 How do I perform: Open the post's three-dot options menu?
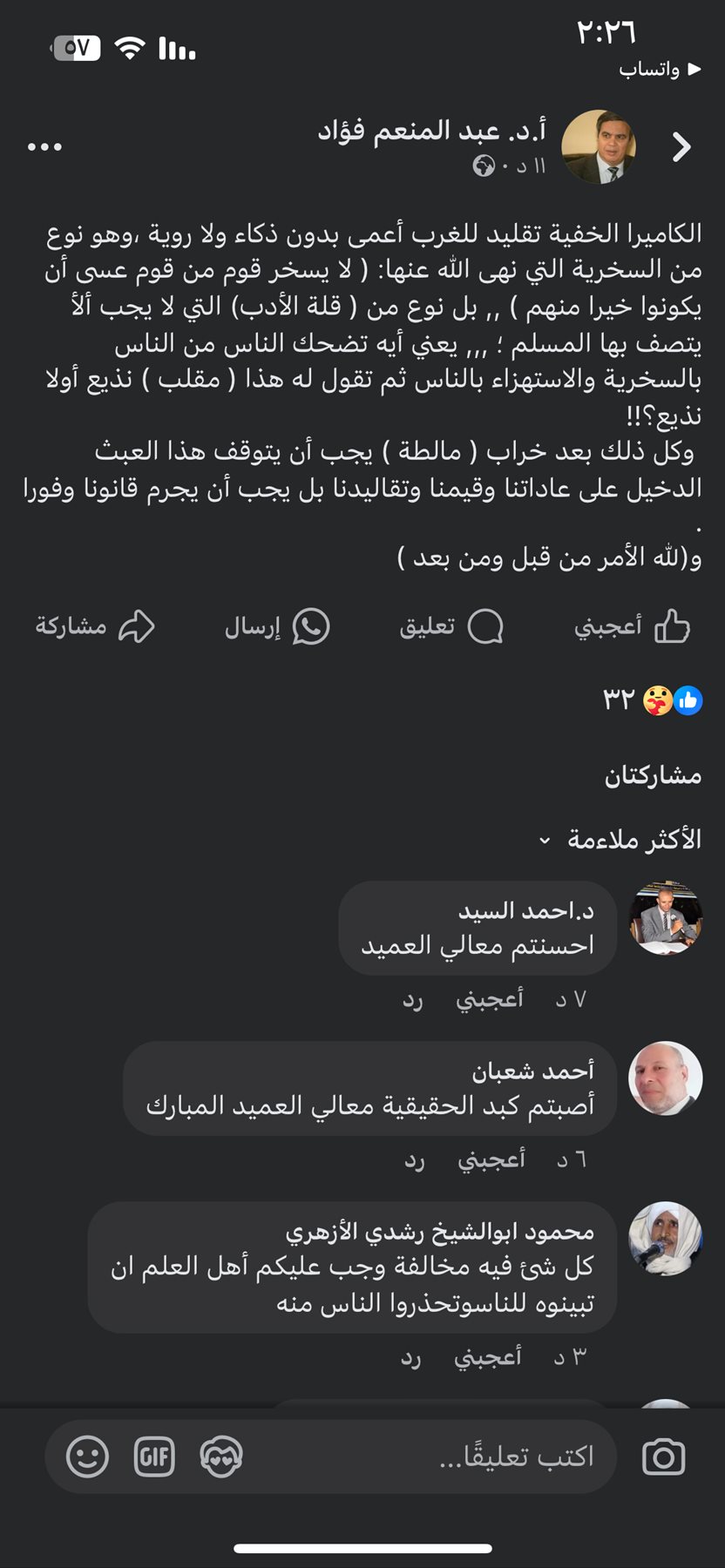(44, 147)
